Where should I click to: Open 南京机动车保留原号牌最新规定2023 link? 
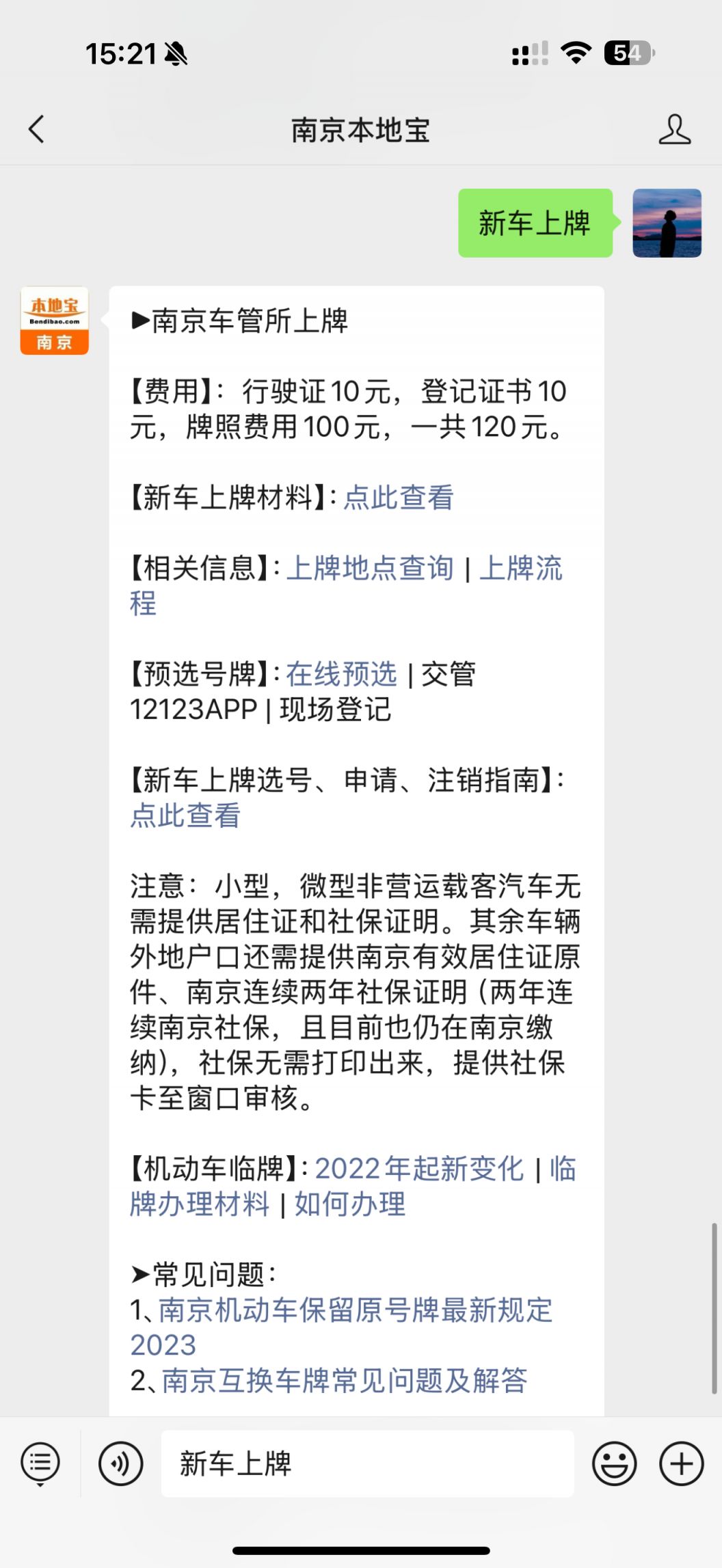click(356, 1310)
